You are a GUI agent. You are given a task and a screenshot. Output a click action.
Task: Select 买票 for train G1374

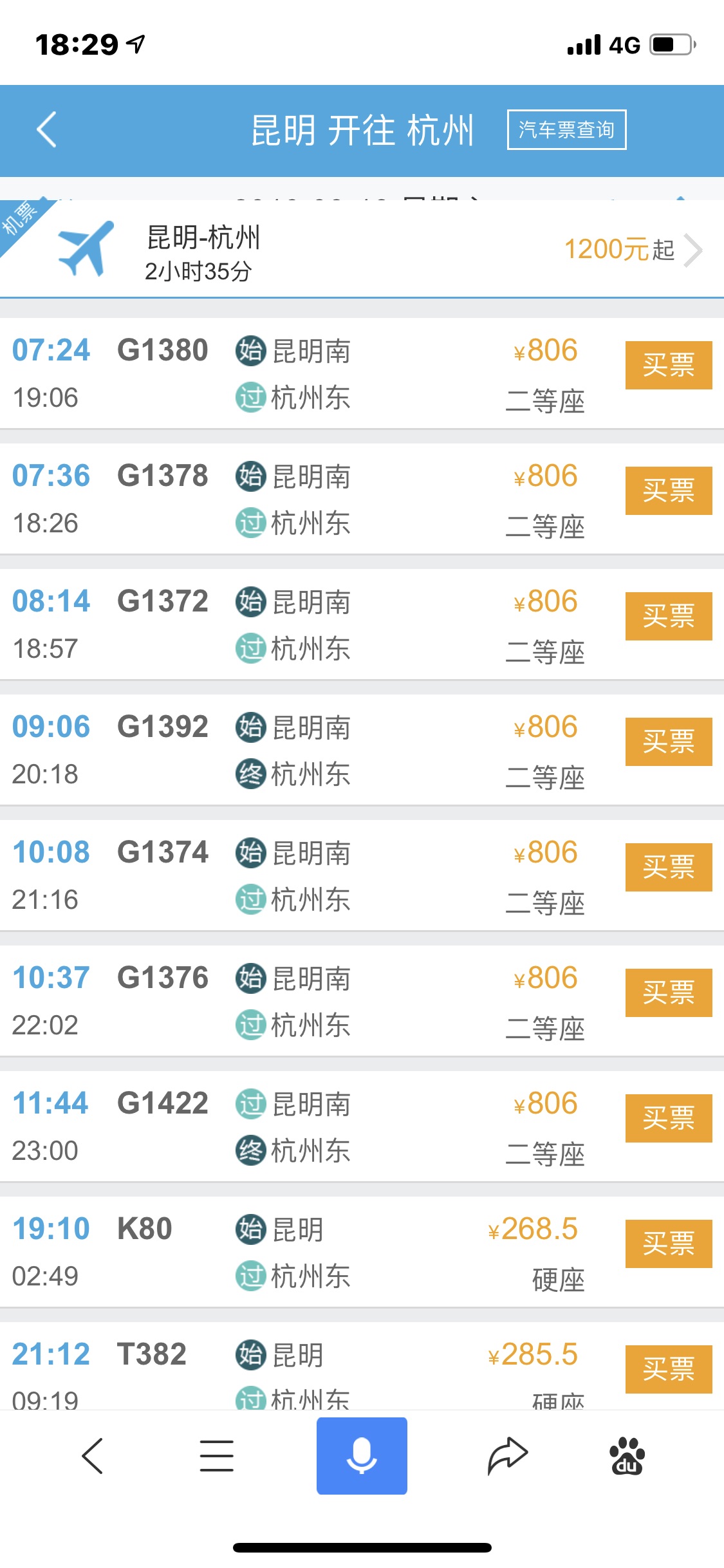pyautogui.click(x=669, y=867)
